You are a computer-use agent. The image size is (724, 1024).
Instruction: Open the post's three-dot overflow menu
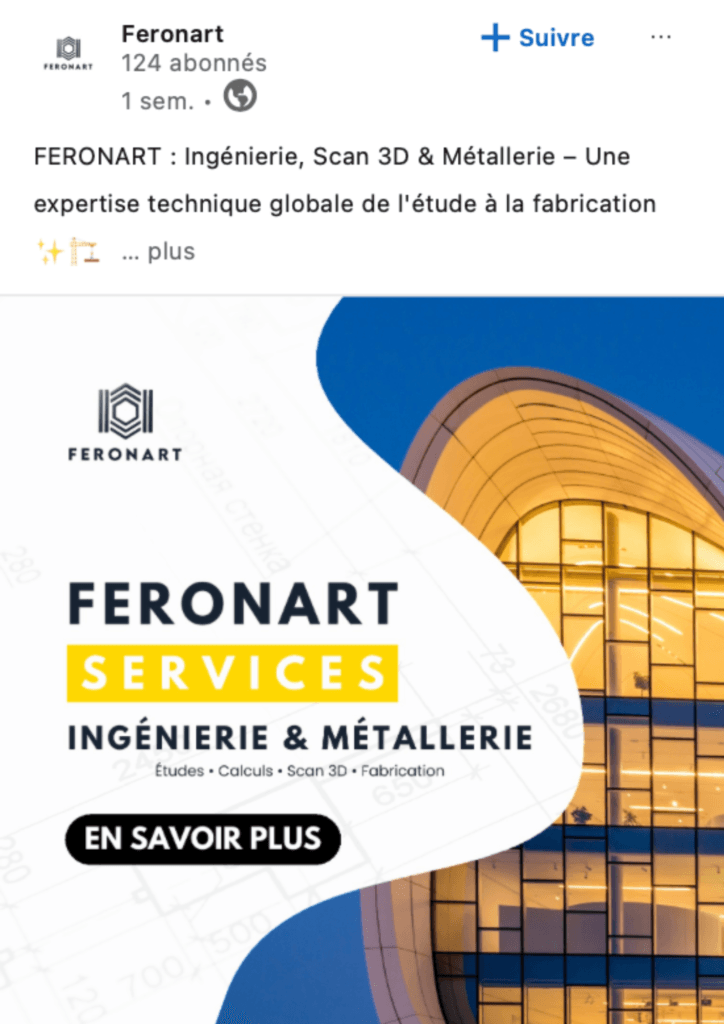[661, 37]
